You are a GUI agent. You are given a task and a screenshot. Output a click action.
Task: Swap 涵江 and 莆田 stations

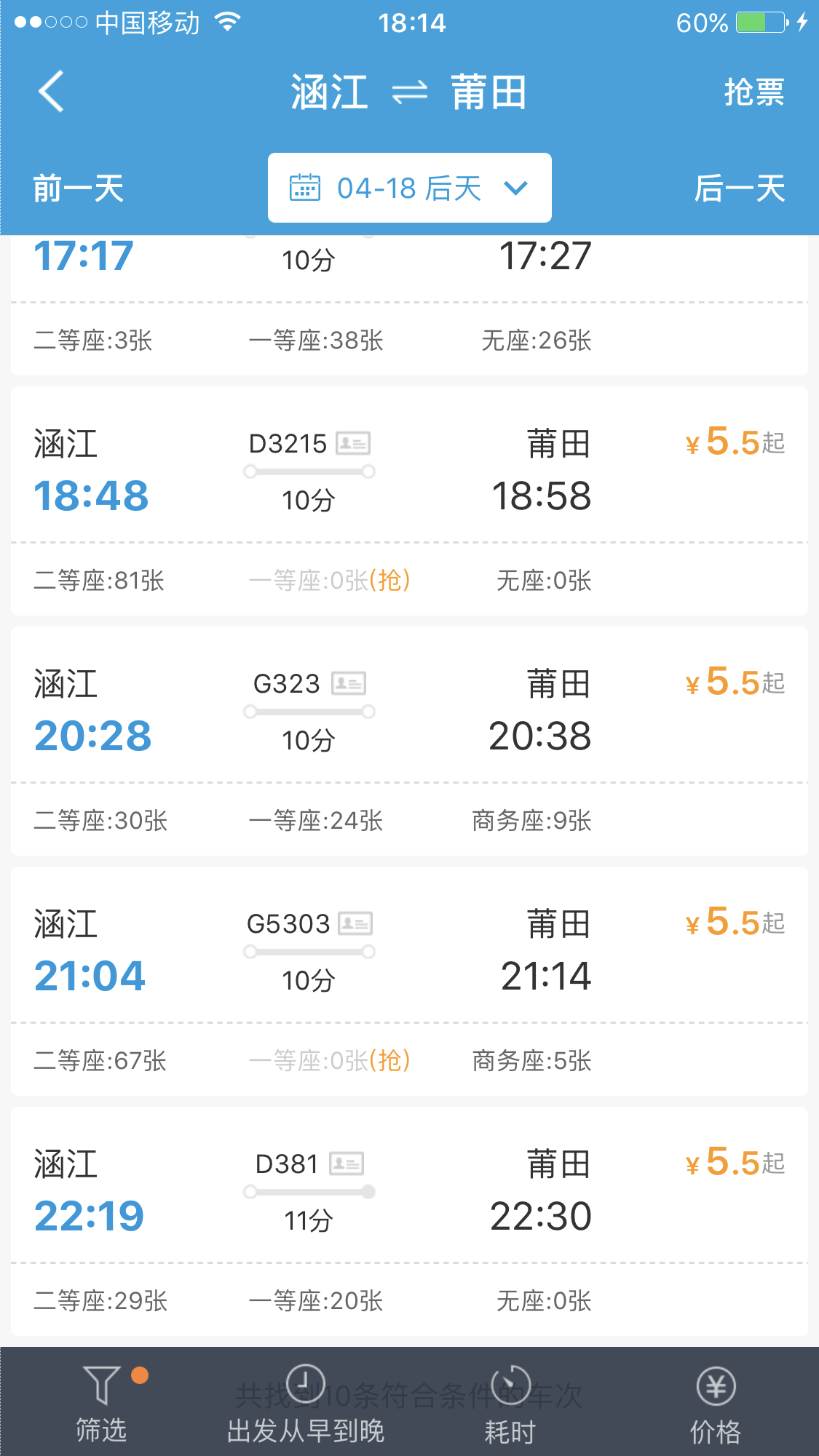pos(409,93)
